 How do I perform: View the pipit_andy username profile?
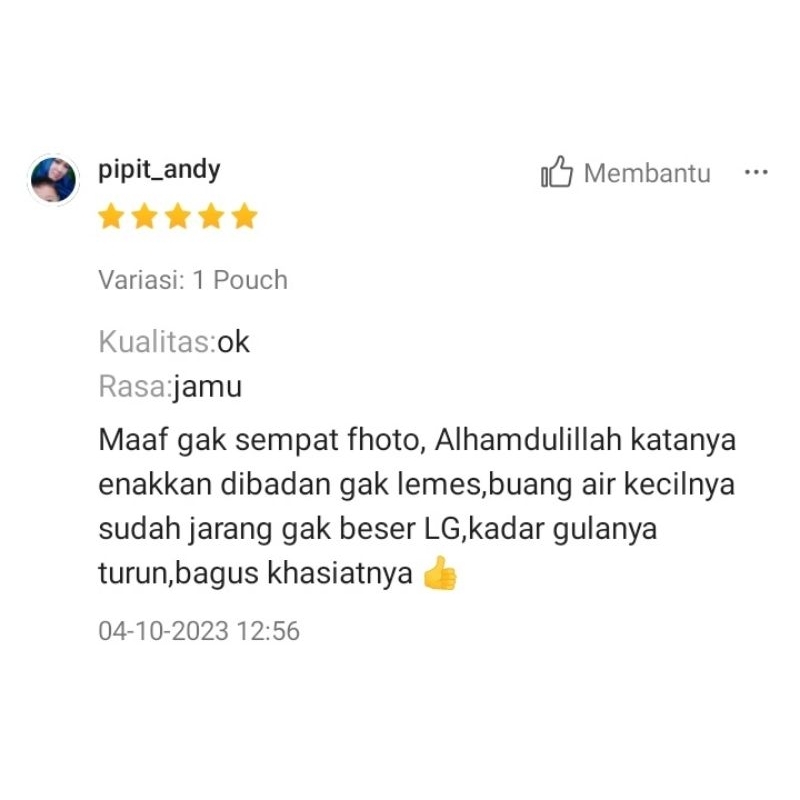coord(159,169)
